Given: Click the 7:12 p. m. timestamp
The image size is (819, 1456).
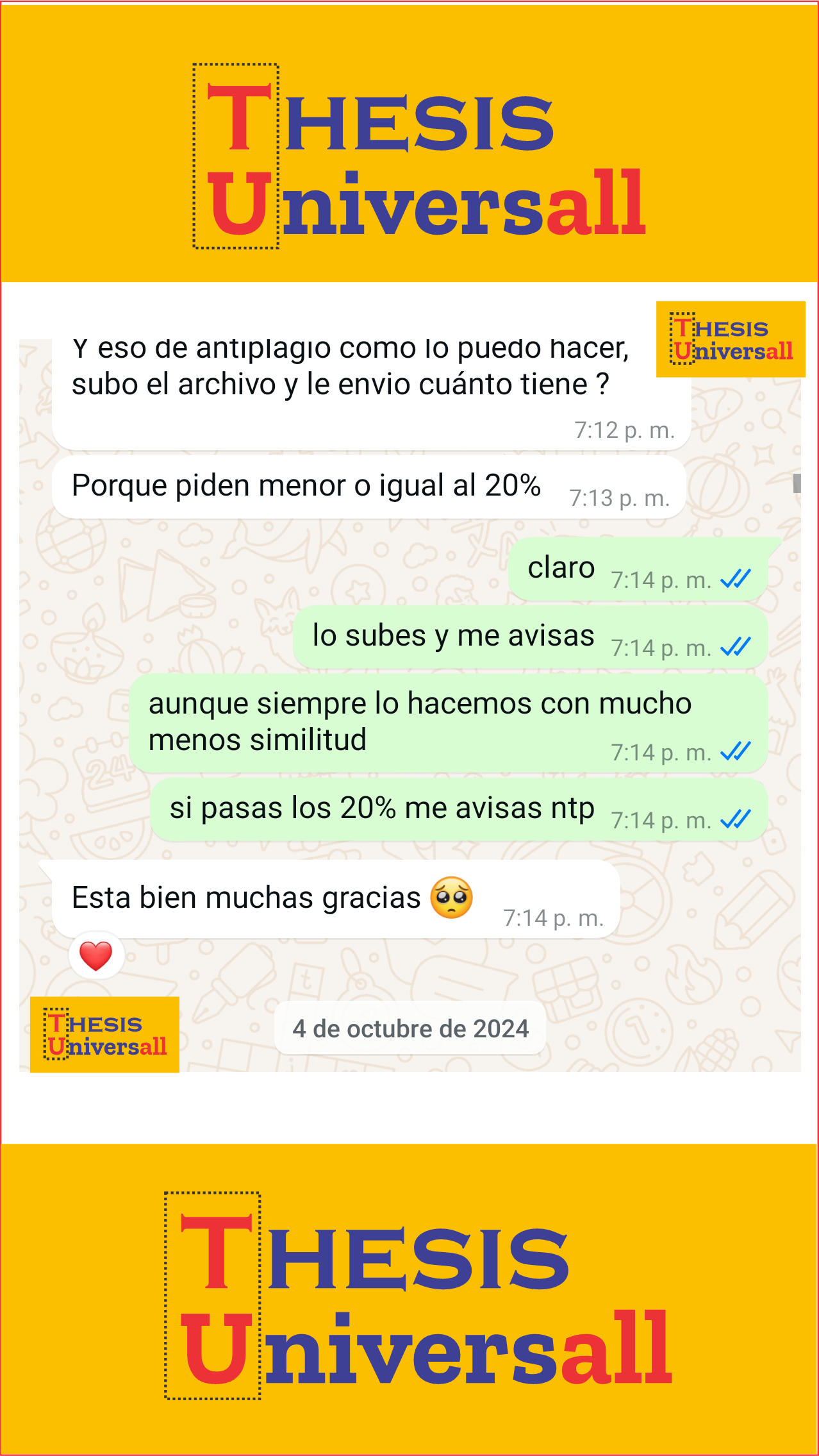Looking at the screenshot, I should click(624, 429).
